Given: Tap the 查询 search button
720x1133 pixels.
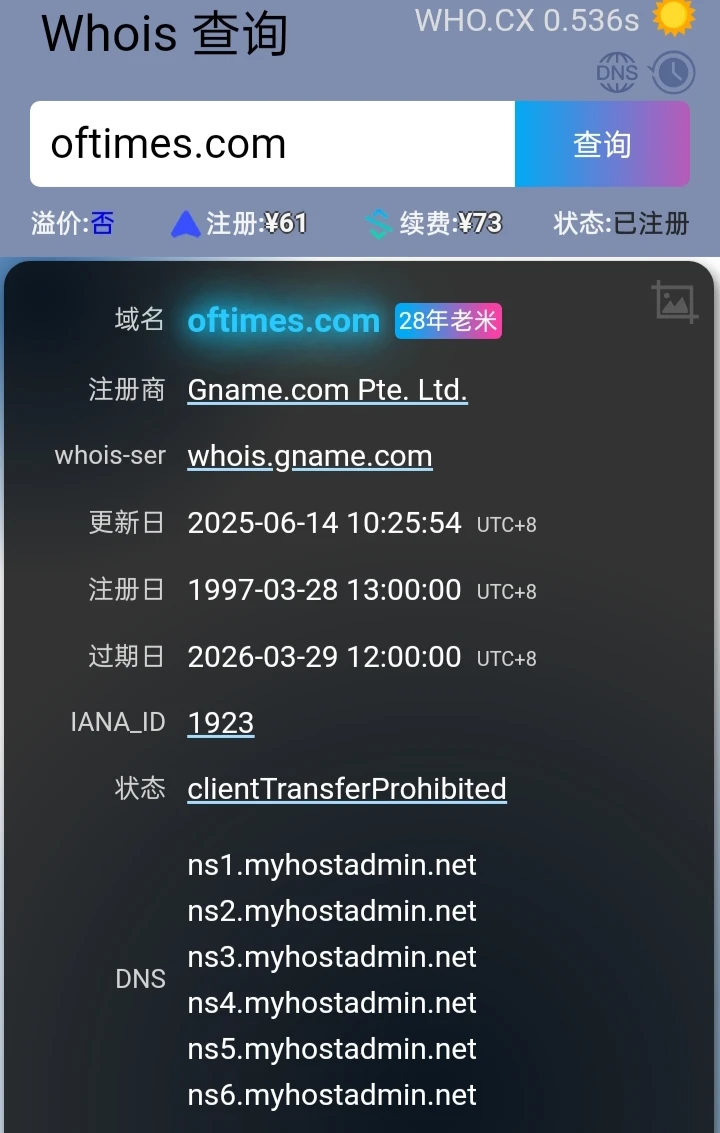Looking at the screenshot, I should (x=602, y=144).
